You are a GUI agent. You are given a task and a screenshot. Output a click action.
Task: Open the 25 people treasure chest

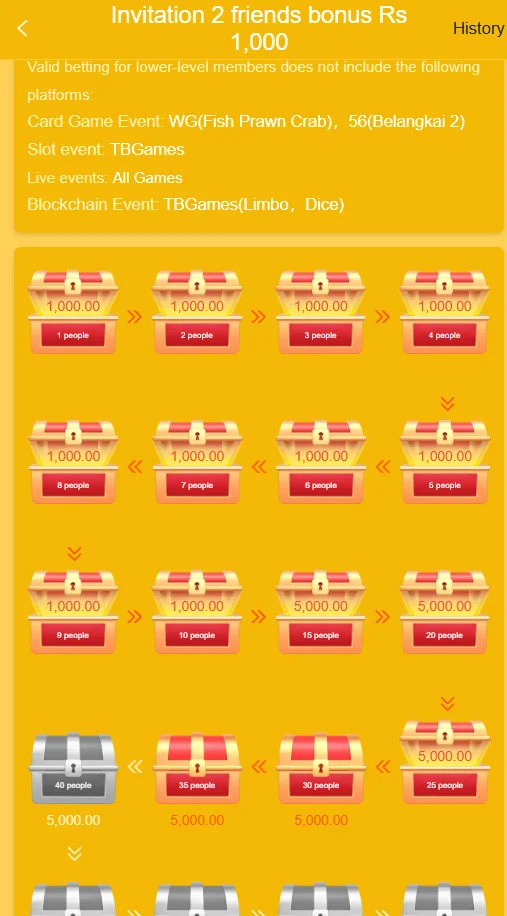[445, 762]
